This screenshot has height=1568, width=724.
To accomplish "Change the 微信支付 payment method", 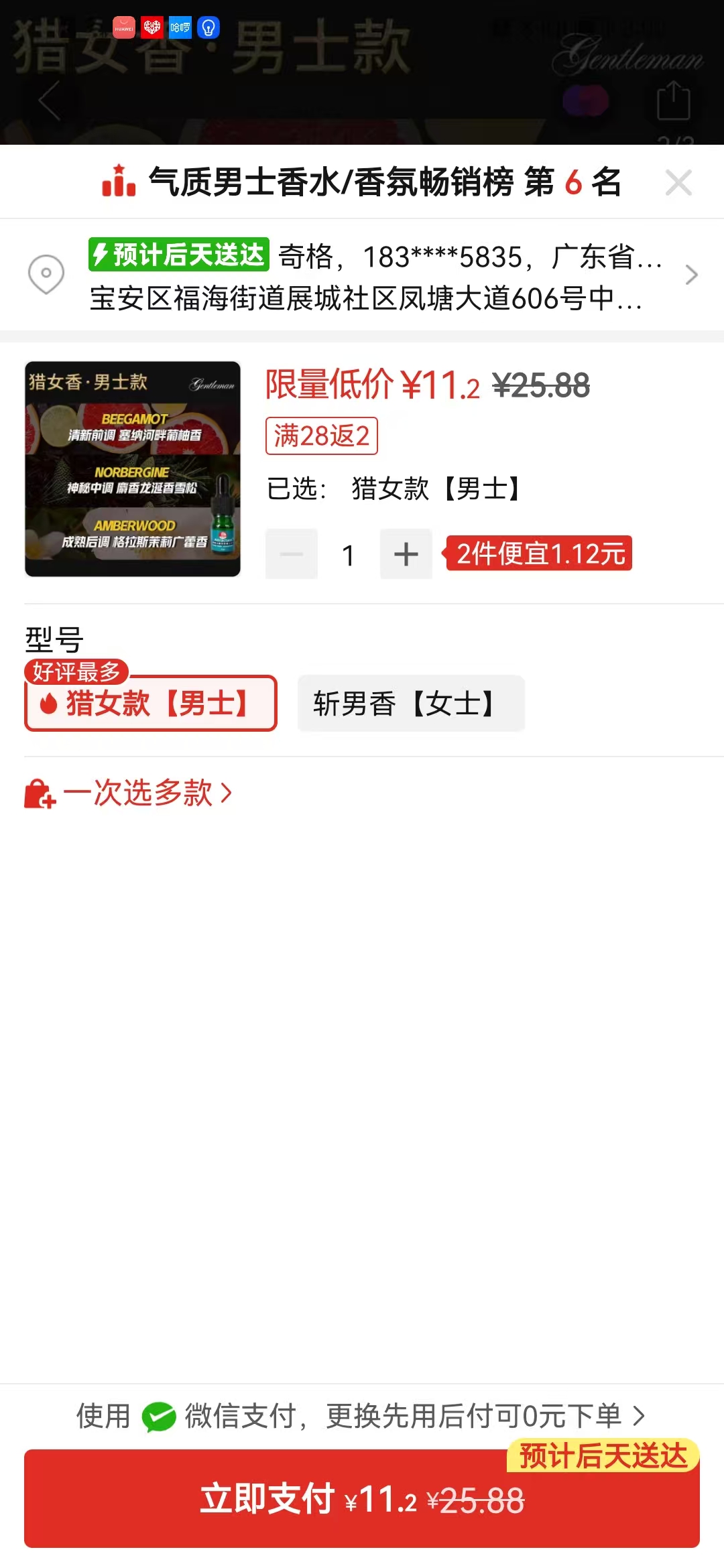I will 362,1416.
